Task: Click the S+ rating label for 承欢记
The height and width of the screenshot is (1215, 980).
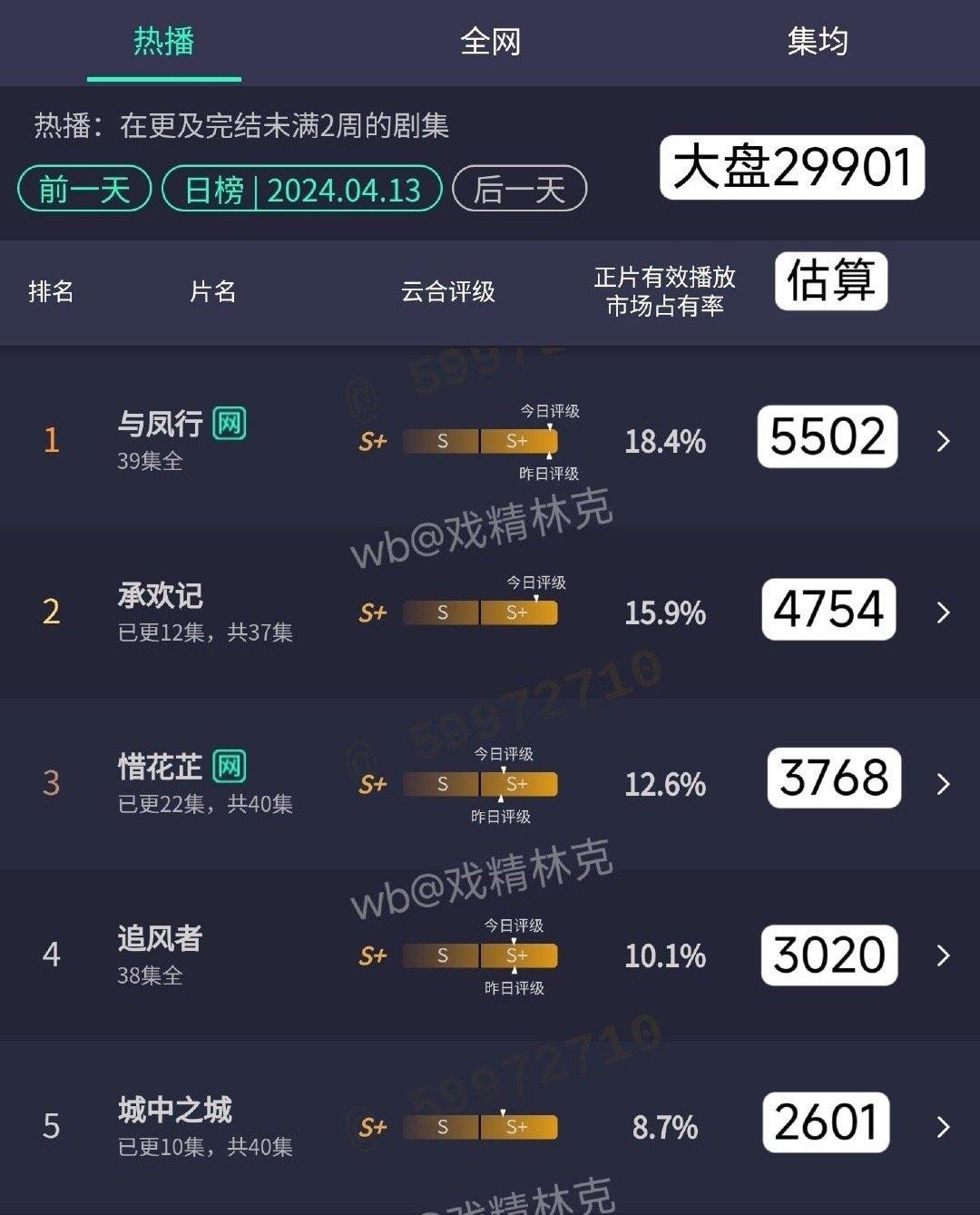Action: pos(371,612)
